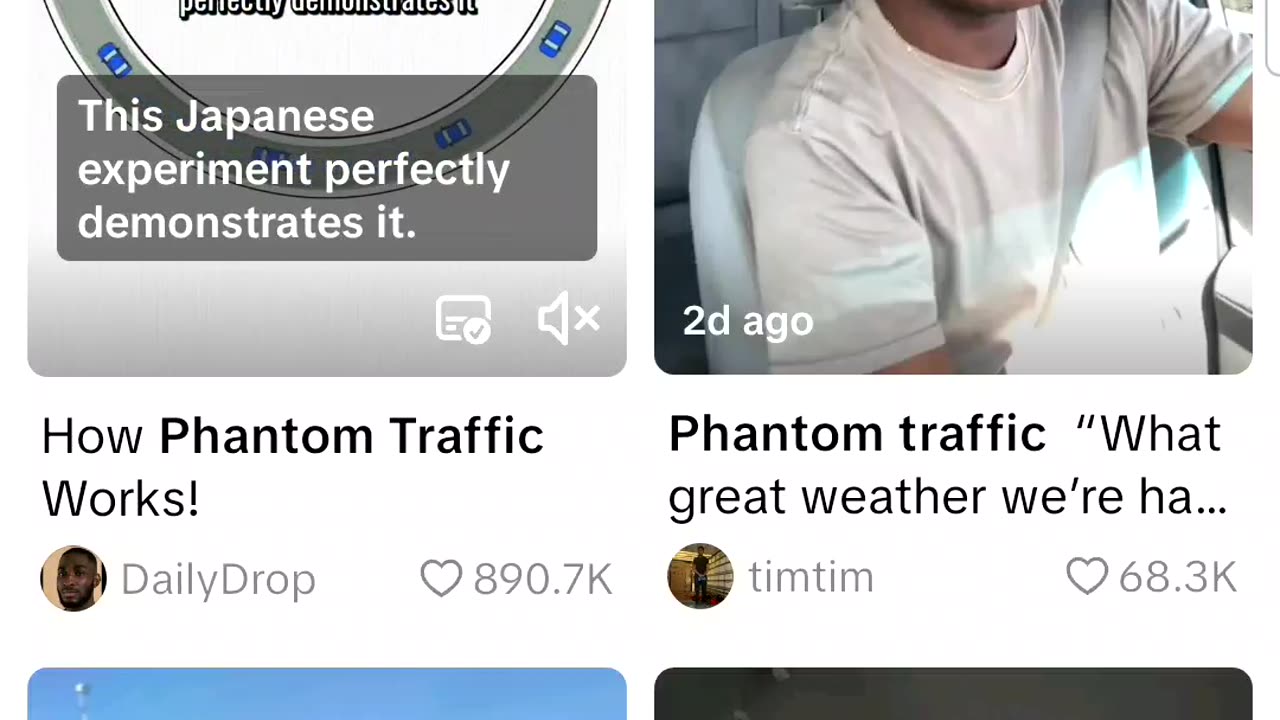
Task: Unmute the Japanese experiment video
Action: [568, 320]
